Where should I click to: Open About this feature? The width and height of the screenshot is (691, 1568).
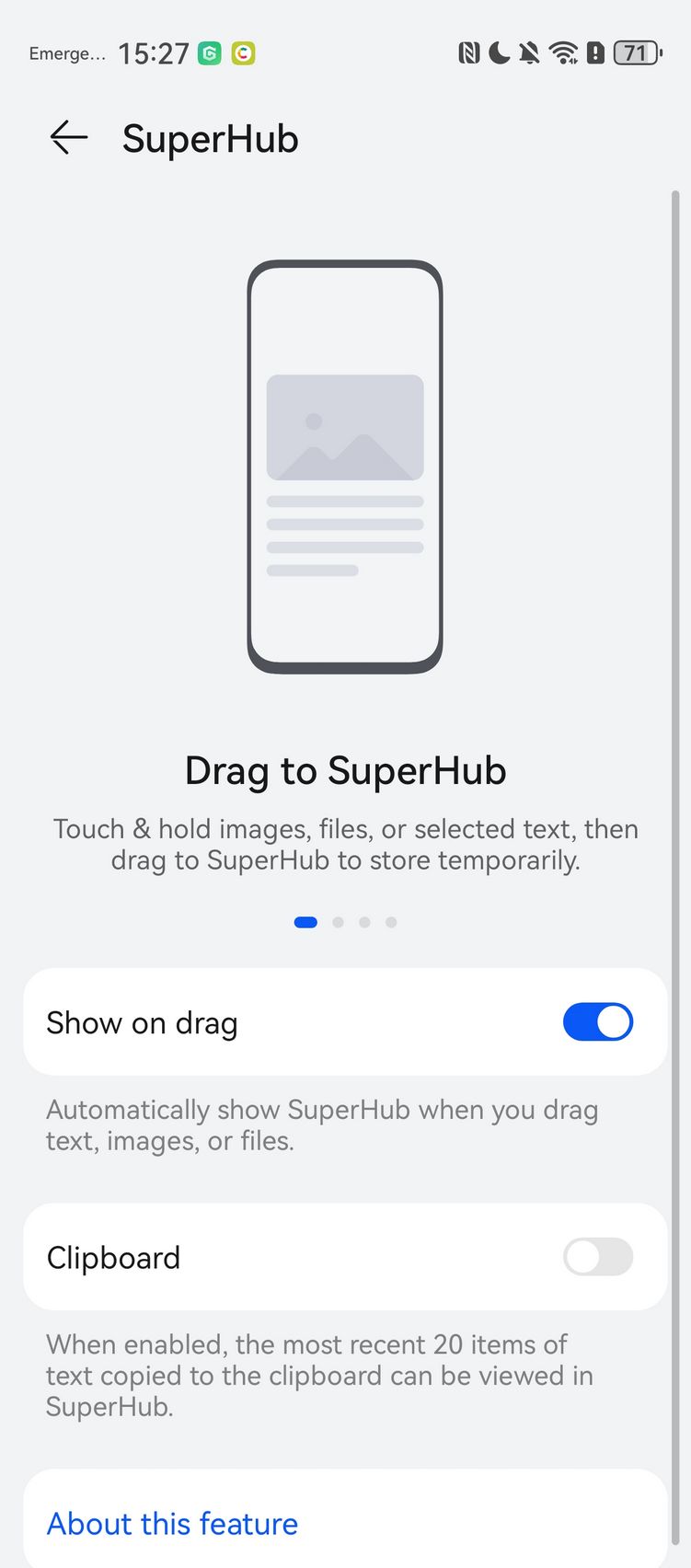click(x=172, y=1524)
